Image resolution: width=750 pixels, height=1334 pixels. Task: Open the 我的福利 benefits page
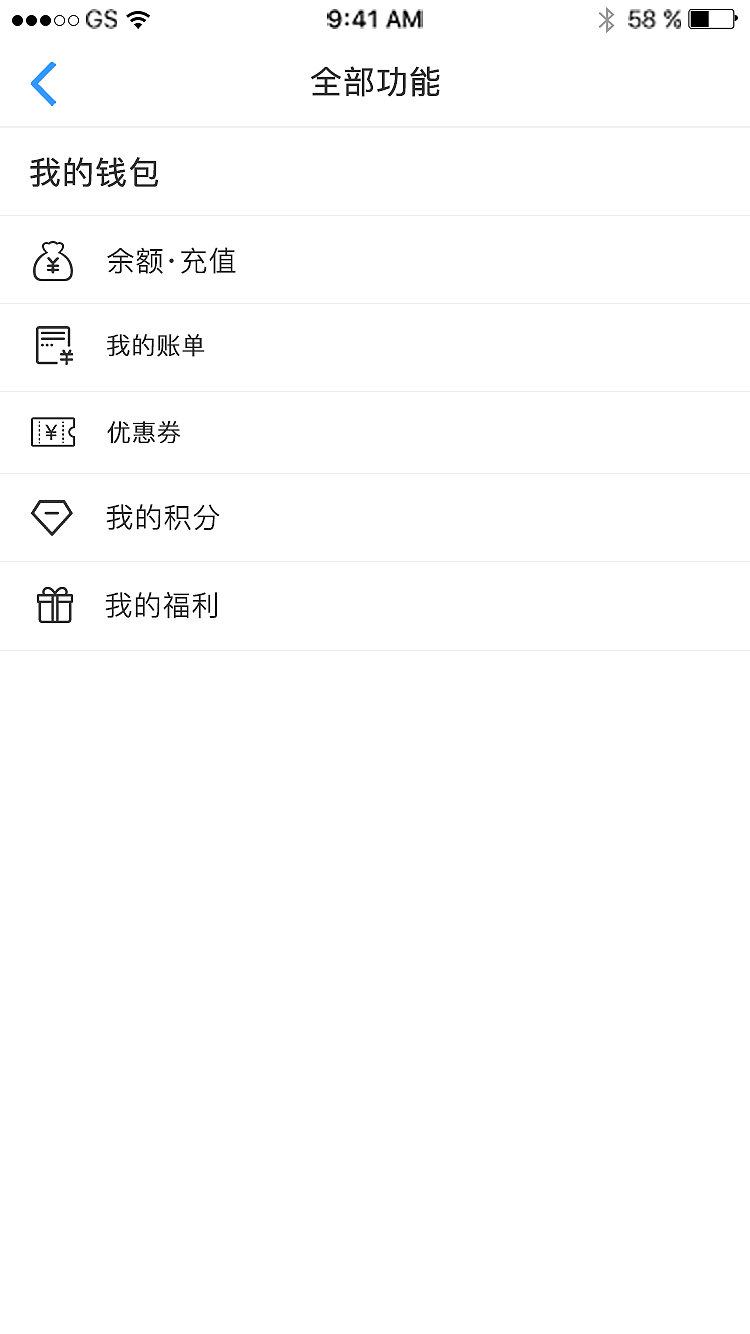point(162,605)
